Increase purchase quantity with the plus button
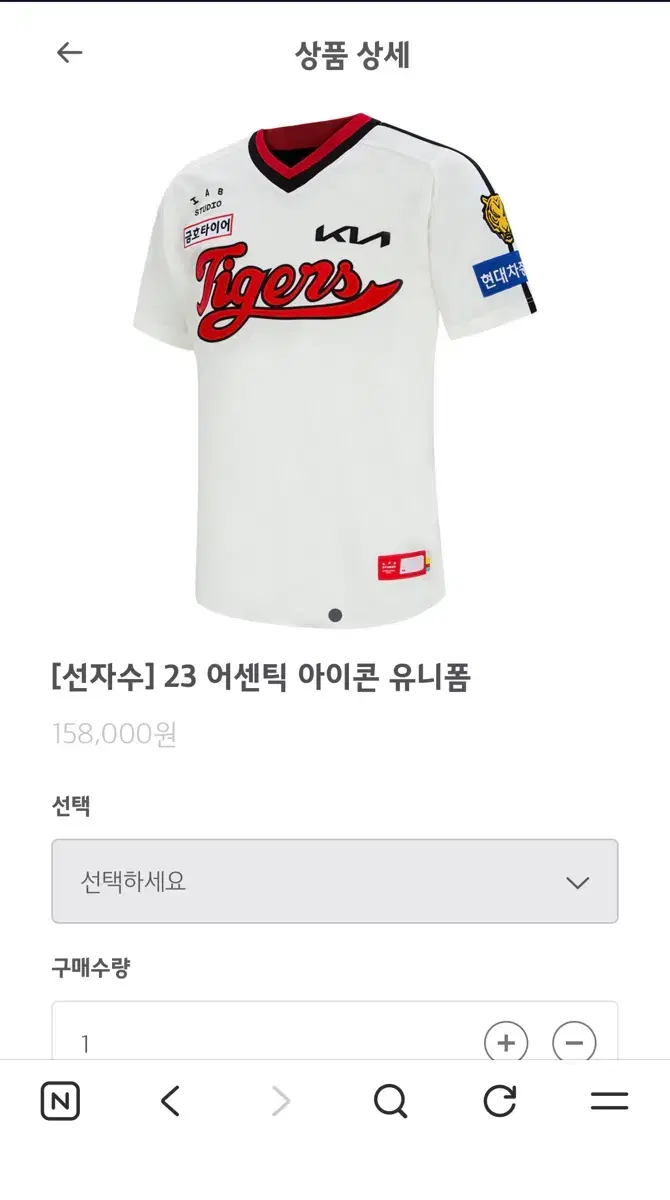This screenshot has width=670, height=1200. (x=506, y=1043)
